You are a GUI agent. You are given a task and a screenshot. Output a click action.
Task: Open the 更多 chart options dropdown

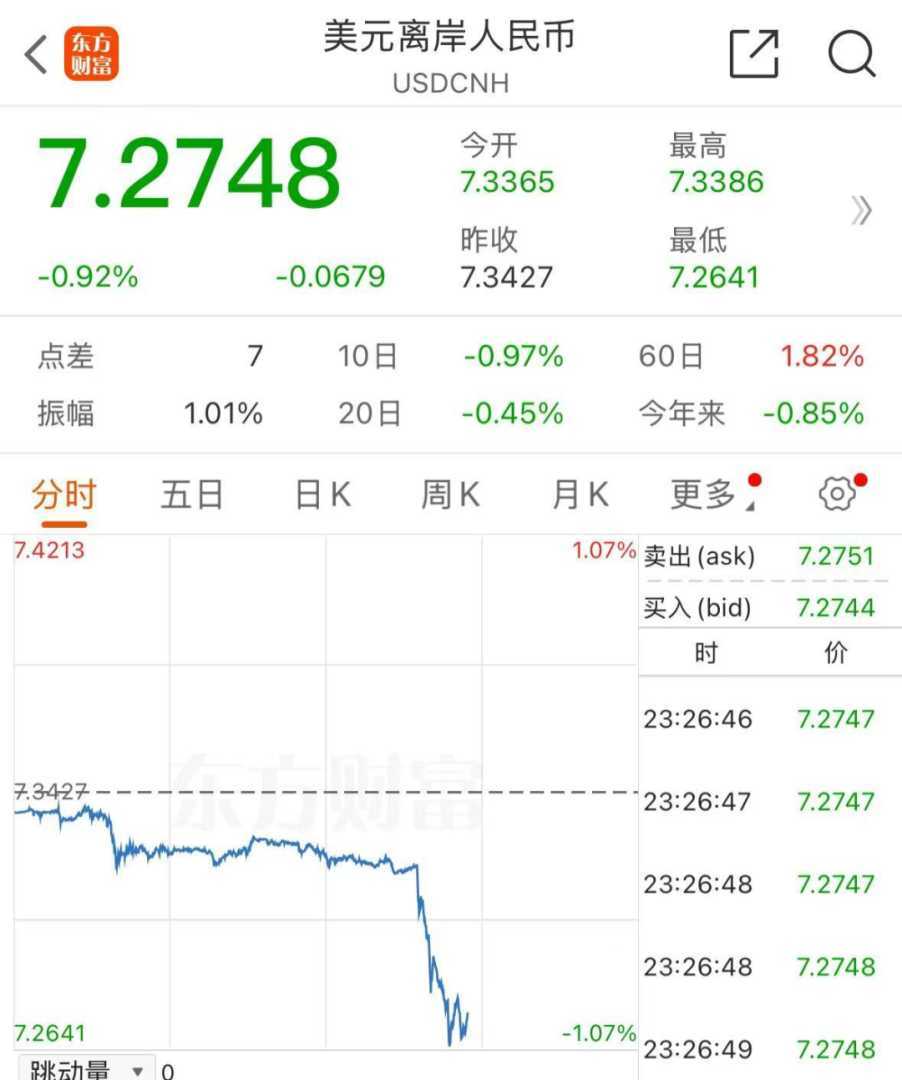[x=709, y=495]
